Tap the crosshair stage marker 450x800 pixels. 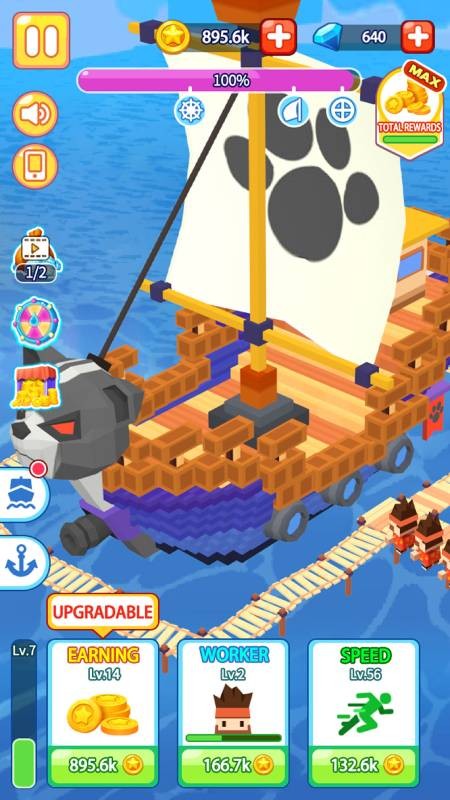tap(342, 111)
